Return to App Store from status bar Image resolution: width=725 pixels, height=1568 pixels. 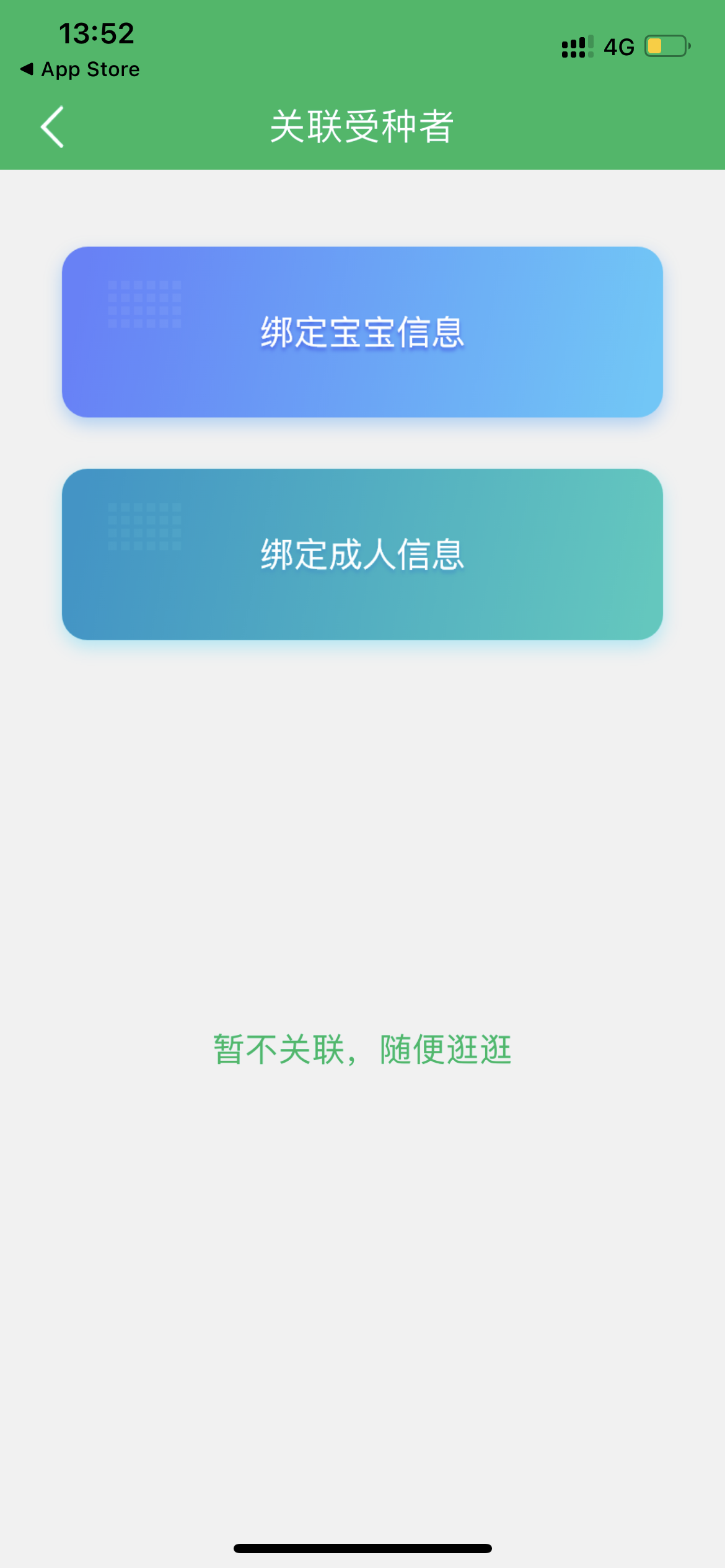(x=81, y=69)
